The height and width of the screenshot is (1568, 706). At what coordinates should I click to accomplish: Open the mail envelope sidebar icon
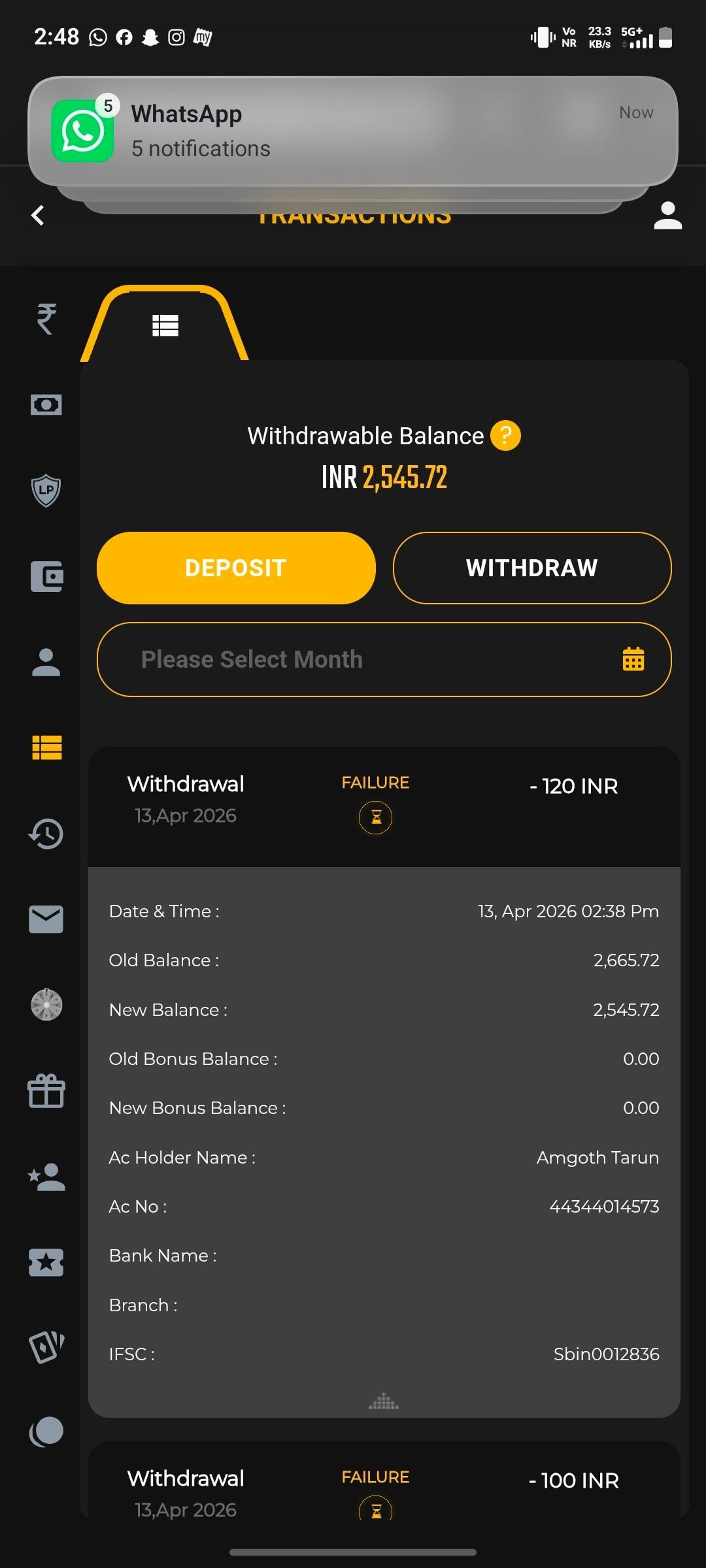coord(46,919)
